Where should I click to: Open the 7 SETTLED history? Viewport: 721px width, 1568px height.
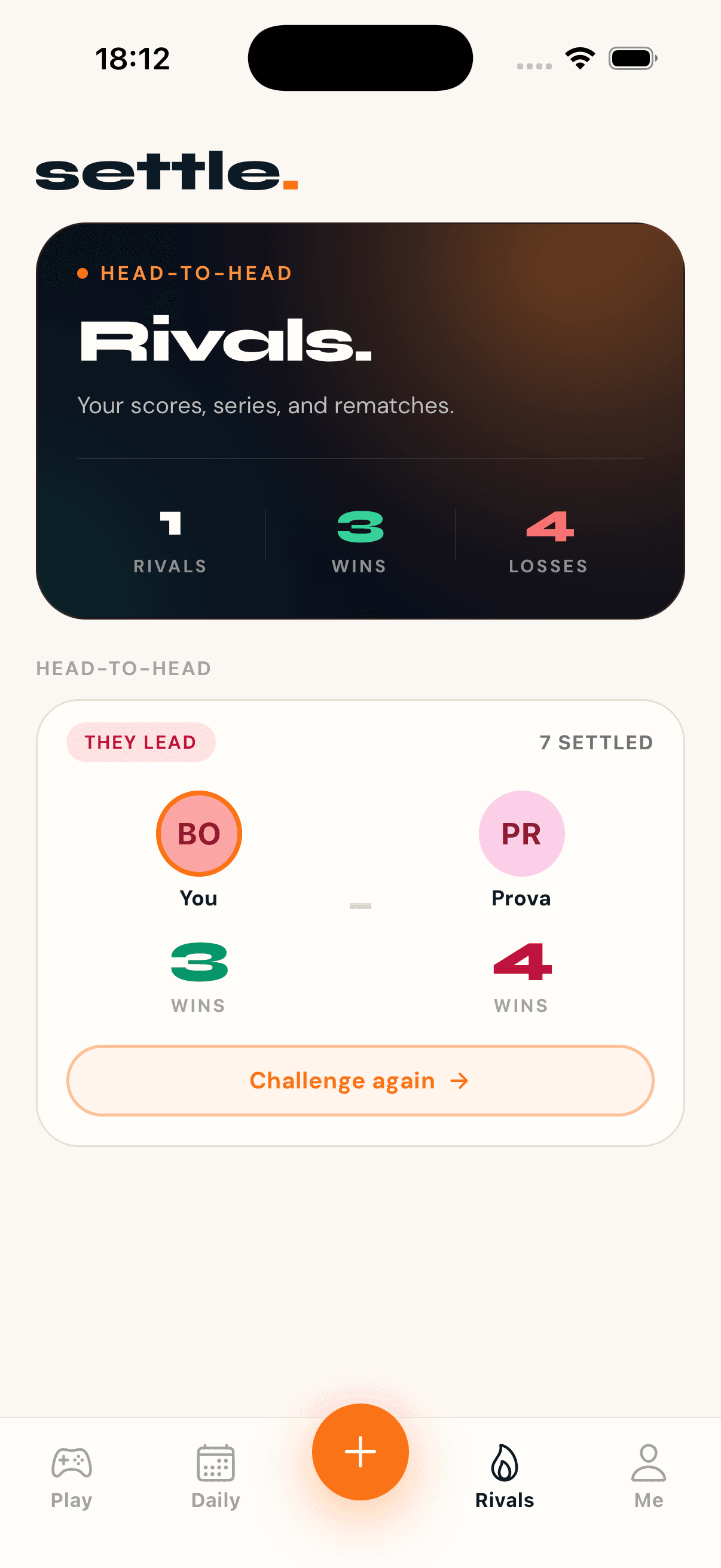[597, 742]
